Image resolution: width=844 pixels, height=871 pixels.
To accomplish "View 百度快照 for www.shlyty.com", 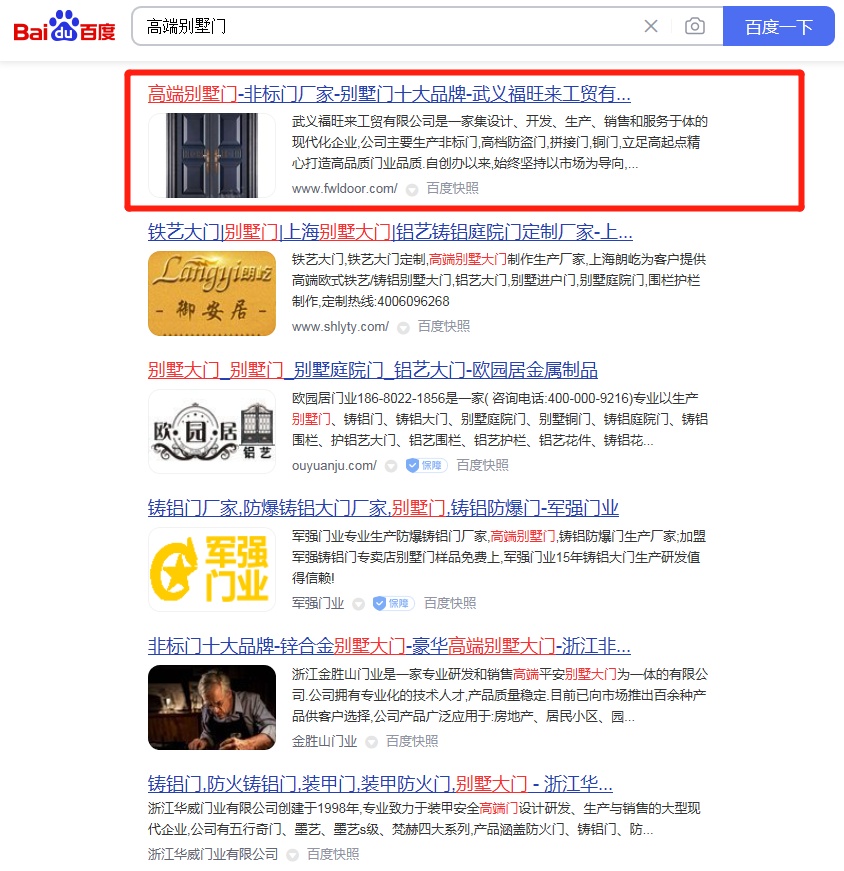I will pos(443,326).
